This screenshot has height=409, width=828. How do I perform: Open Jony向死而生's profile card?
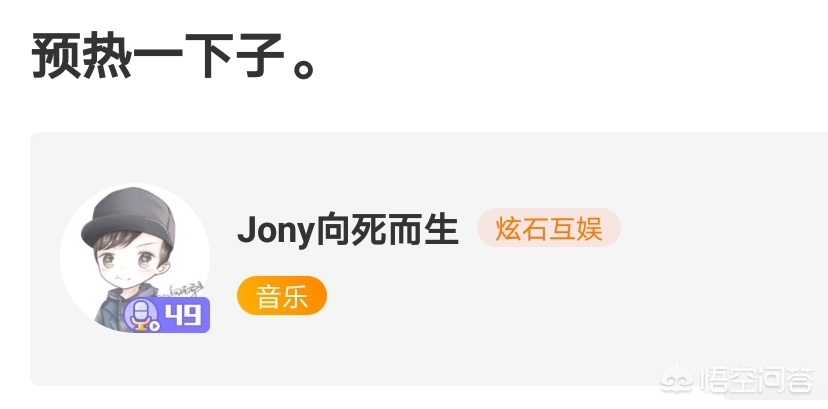click(347, 230)
